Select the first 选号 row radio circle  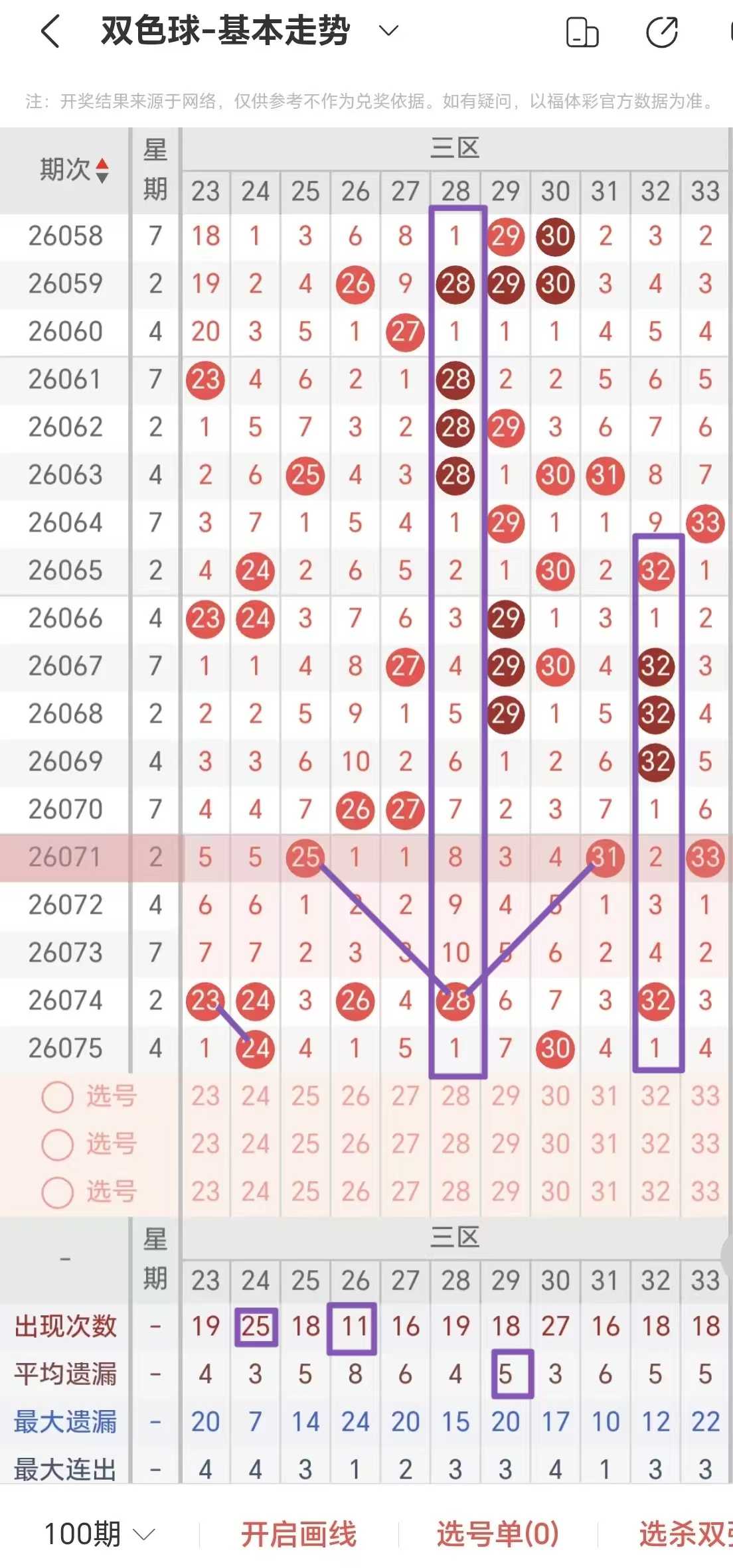click(x=57, y=1098)
